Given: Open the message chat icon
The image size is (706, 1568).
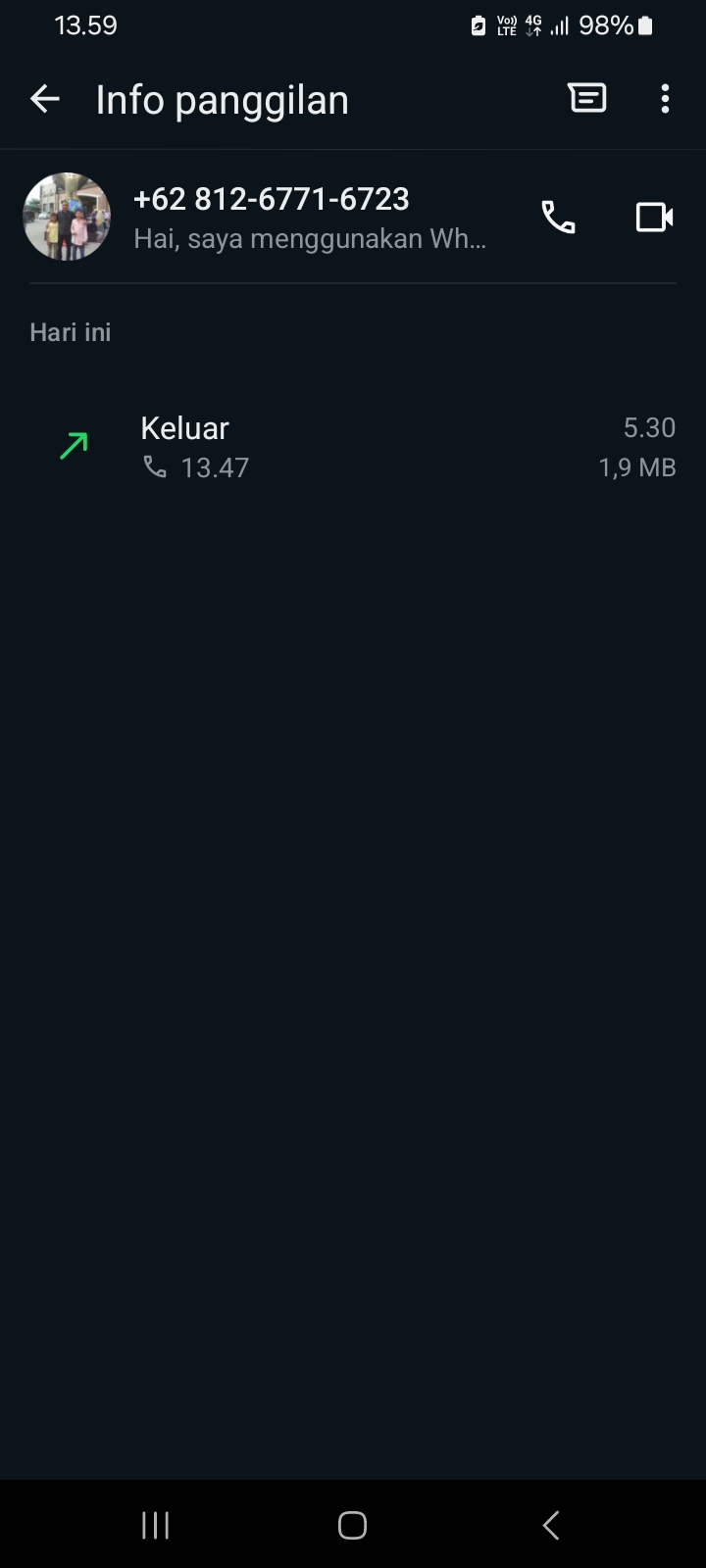Looking at the screenshot, I should [x=587, y=99].
